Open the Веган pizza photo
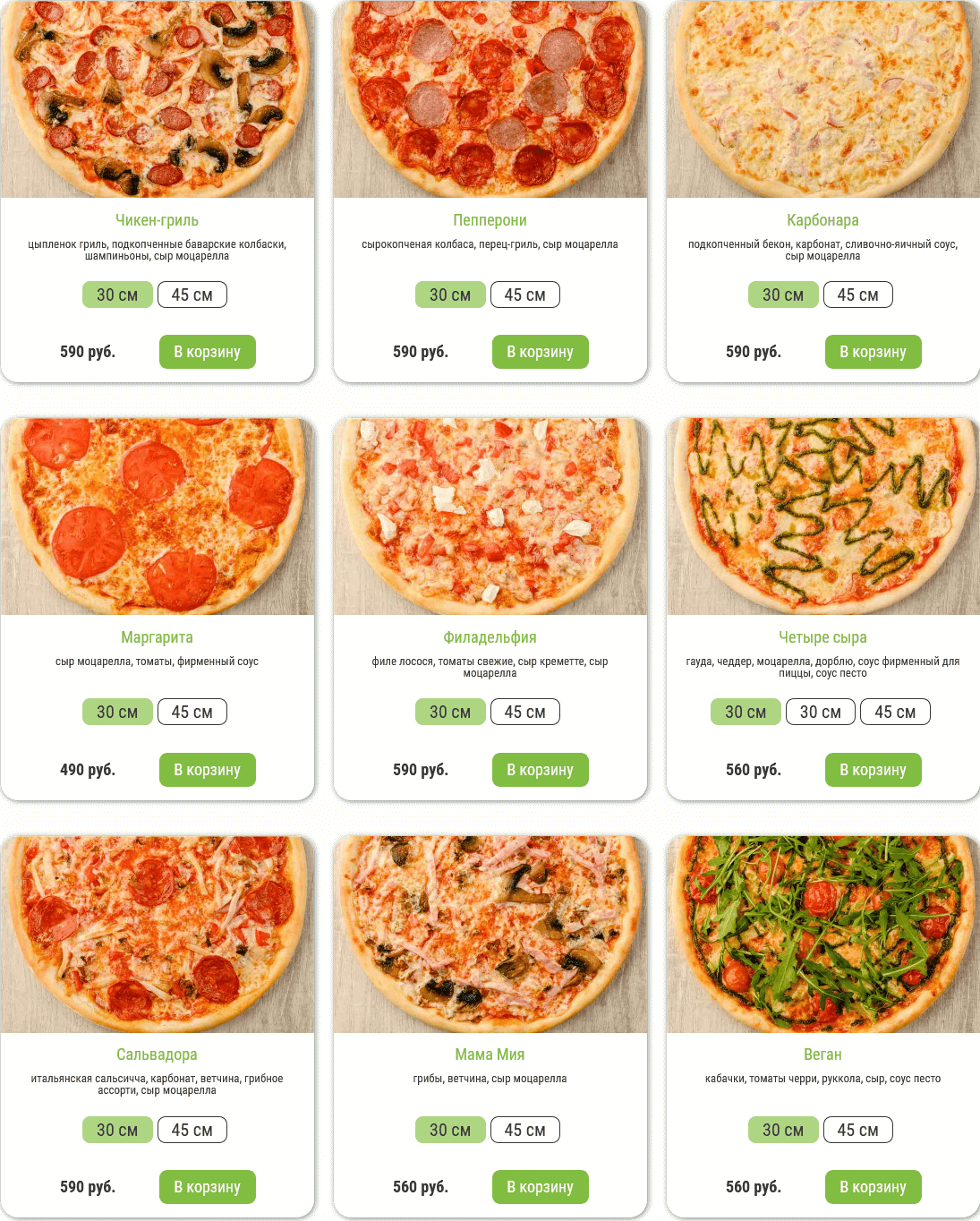The height and width of the screenshot is (1221, 980). coord(823,934)
